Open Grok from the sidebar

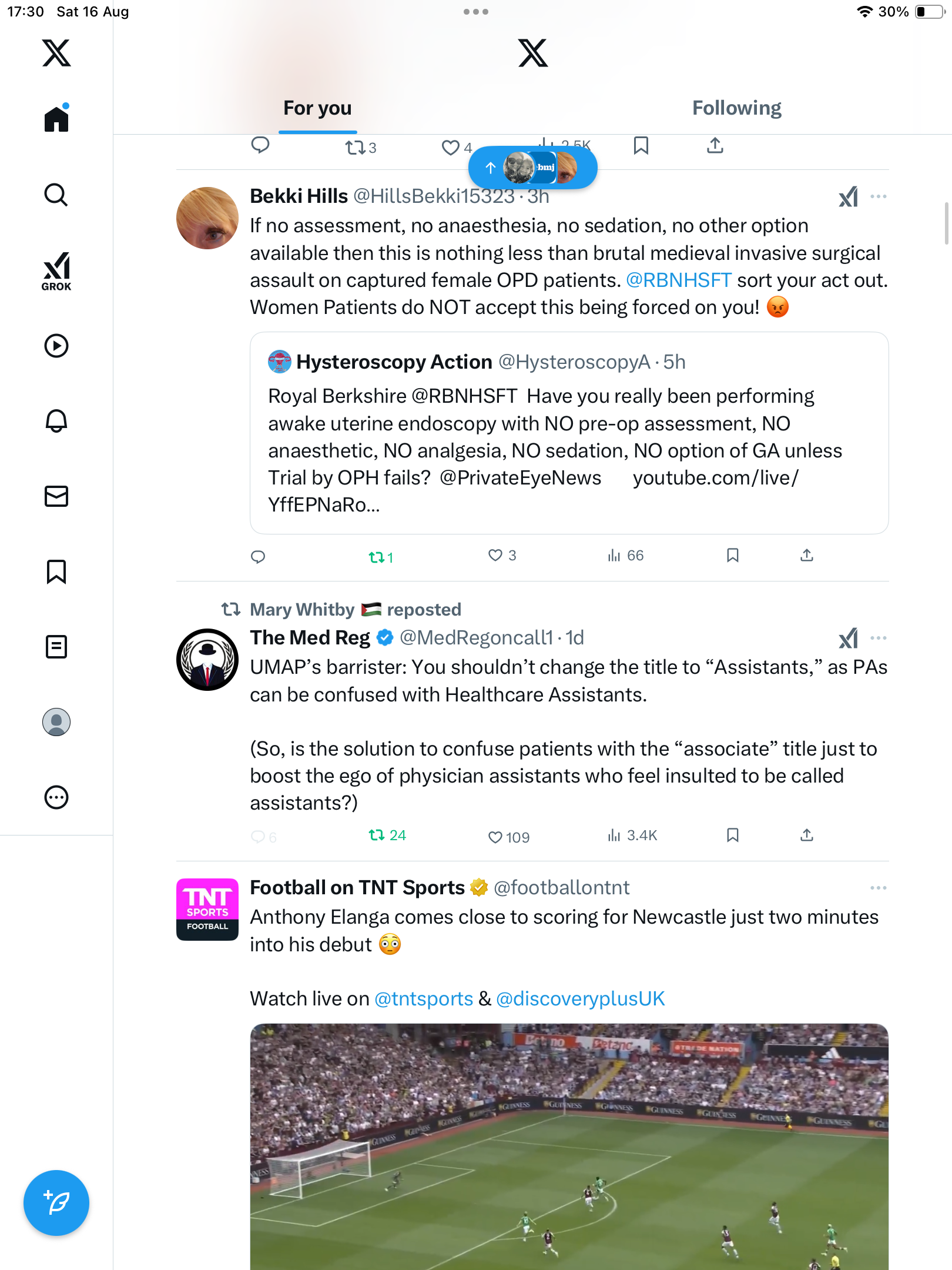pyautogui.click(x=56, y=271)
